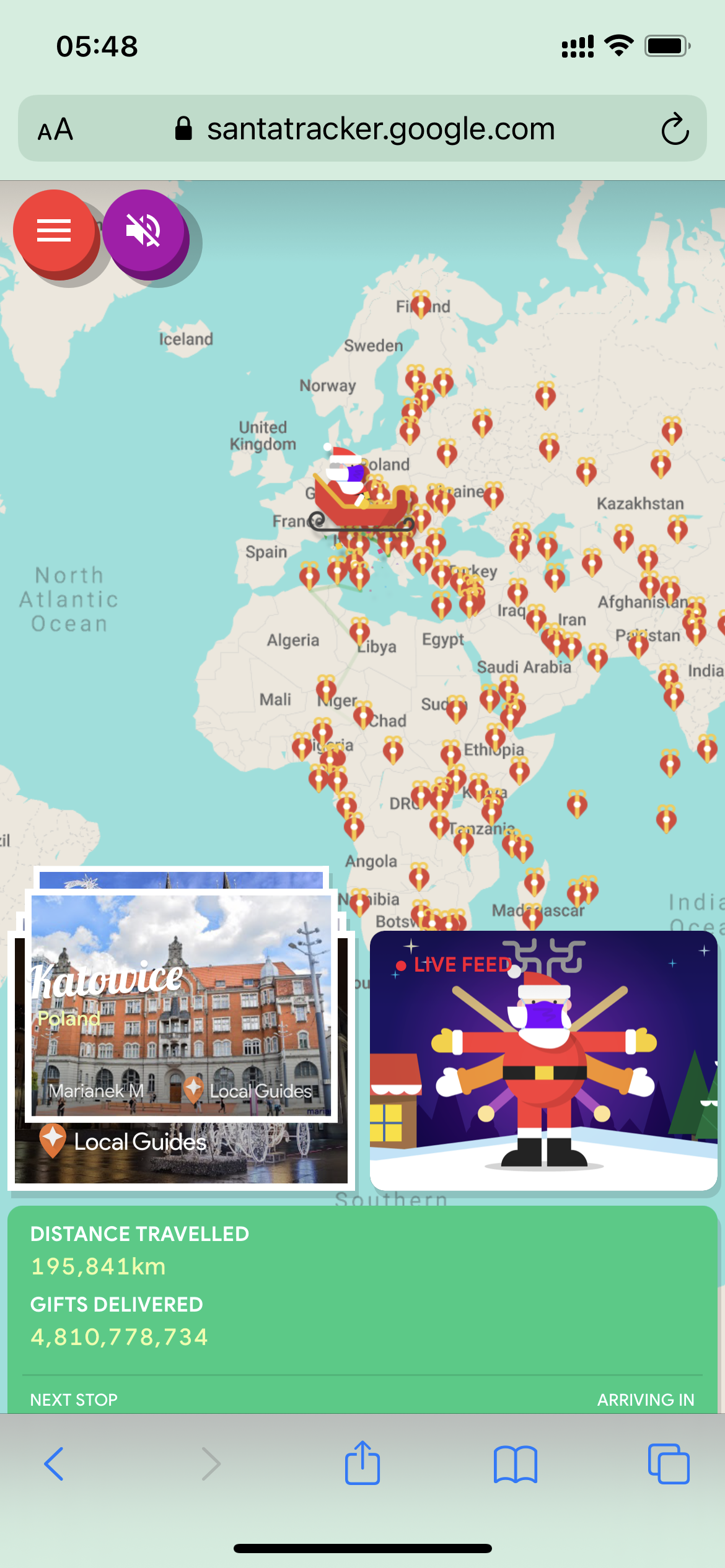Open Santa's live feed card
The image size is (725, 1568).
pos(543,1060)
